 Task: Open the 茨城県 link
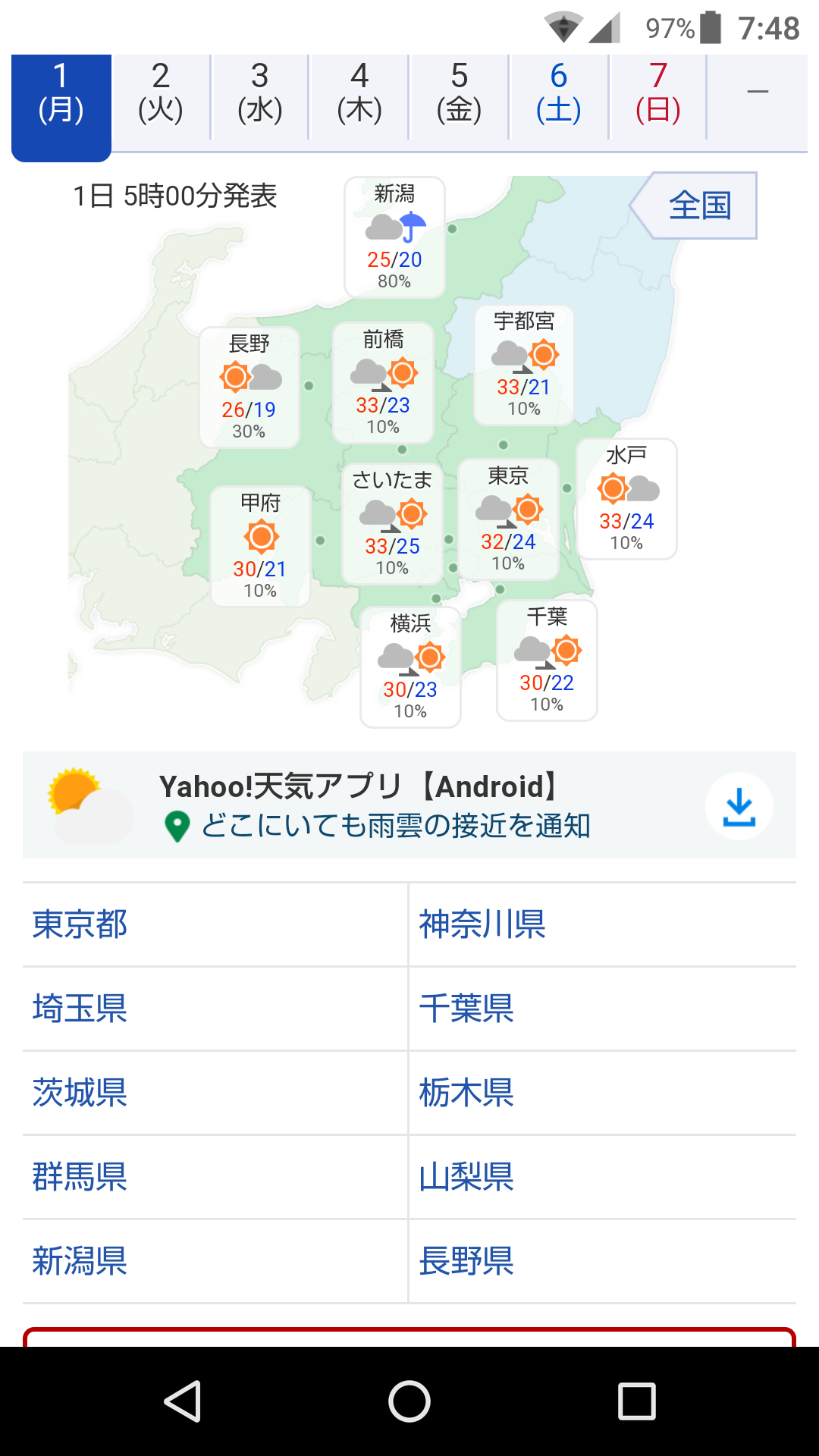pyautogui.click(x=80, y=1093)
